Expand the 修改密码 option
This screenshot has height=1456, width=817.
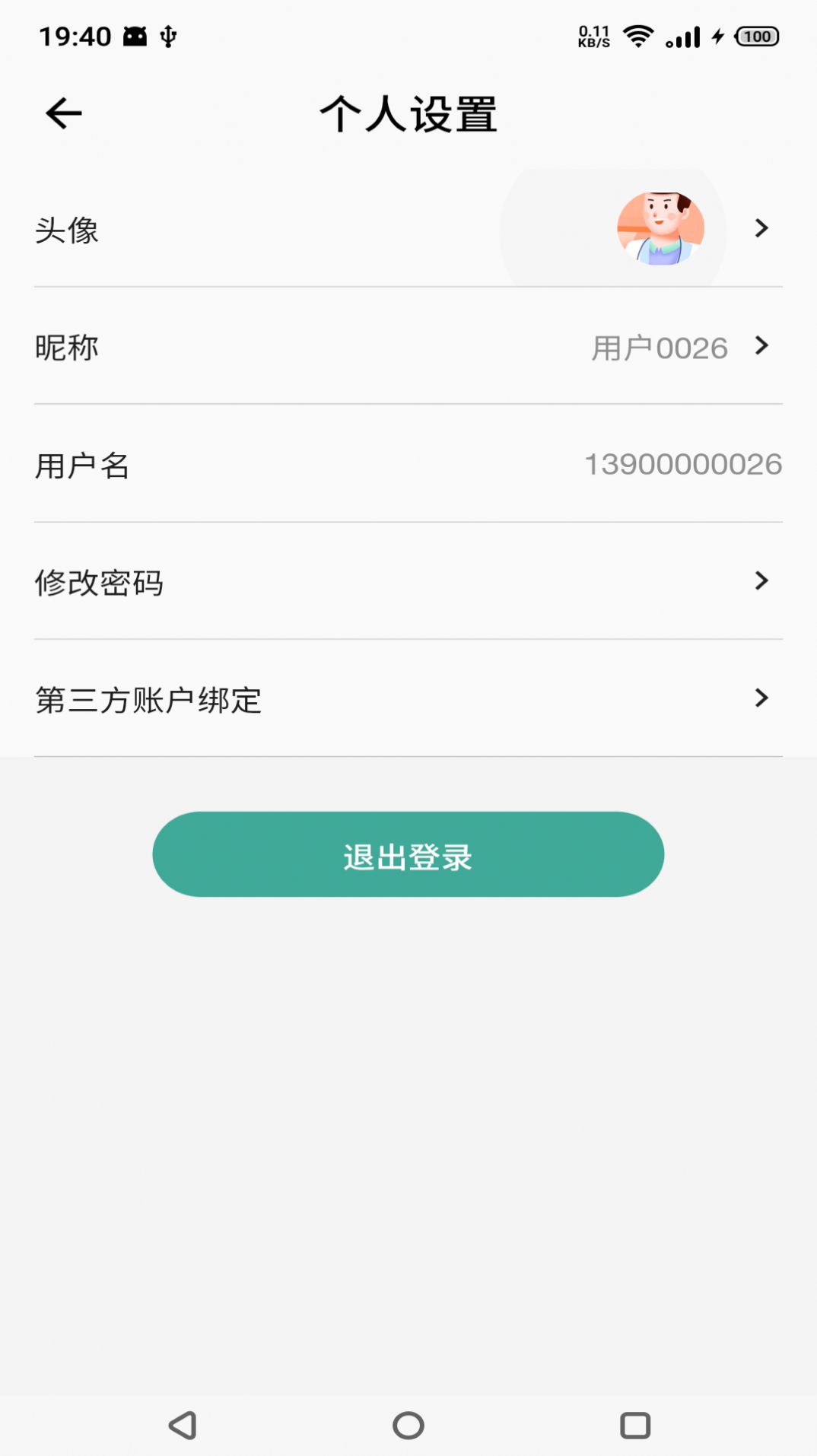[x=761, y=581]
